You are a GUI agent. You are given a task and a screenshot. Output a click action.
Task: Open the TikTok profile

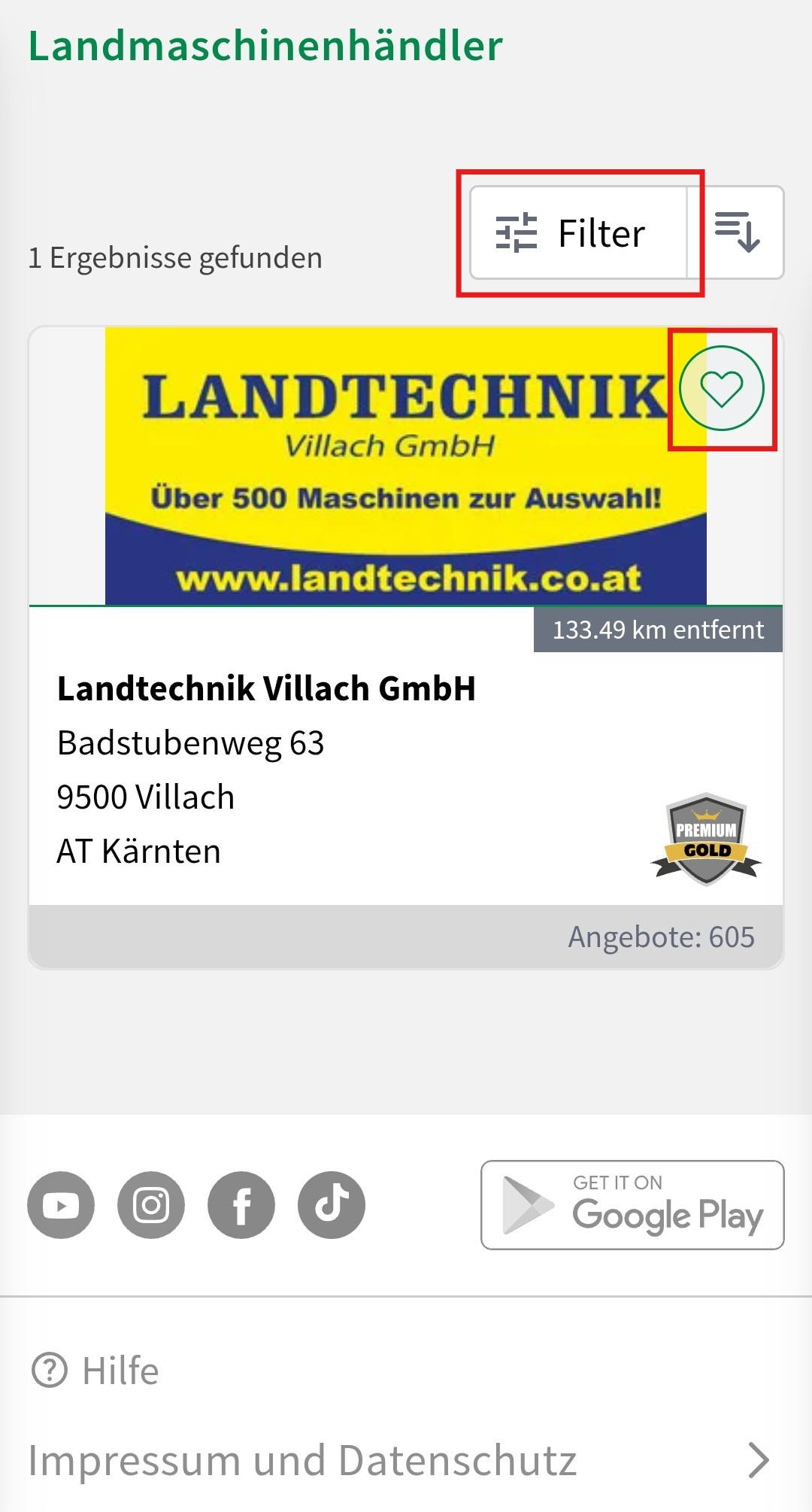(x=332, y=1205)
